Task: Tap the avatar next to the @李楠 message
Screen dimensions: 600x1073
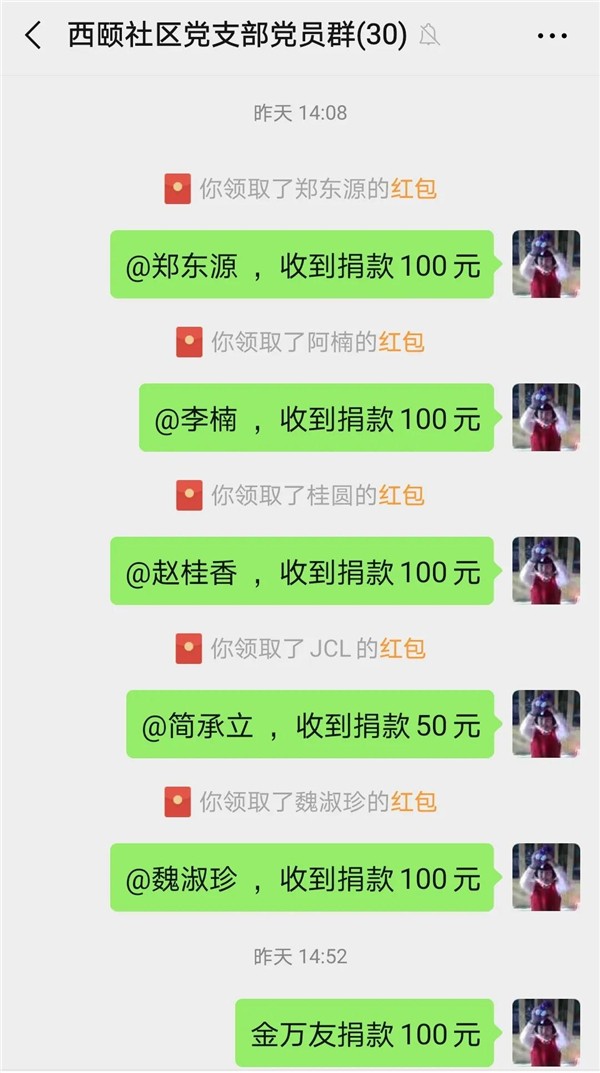Action: [x=546, y=417]
